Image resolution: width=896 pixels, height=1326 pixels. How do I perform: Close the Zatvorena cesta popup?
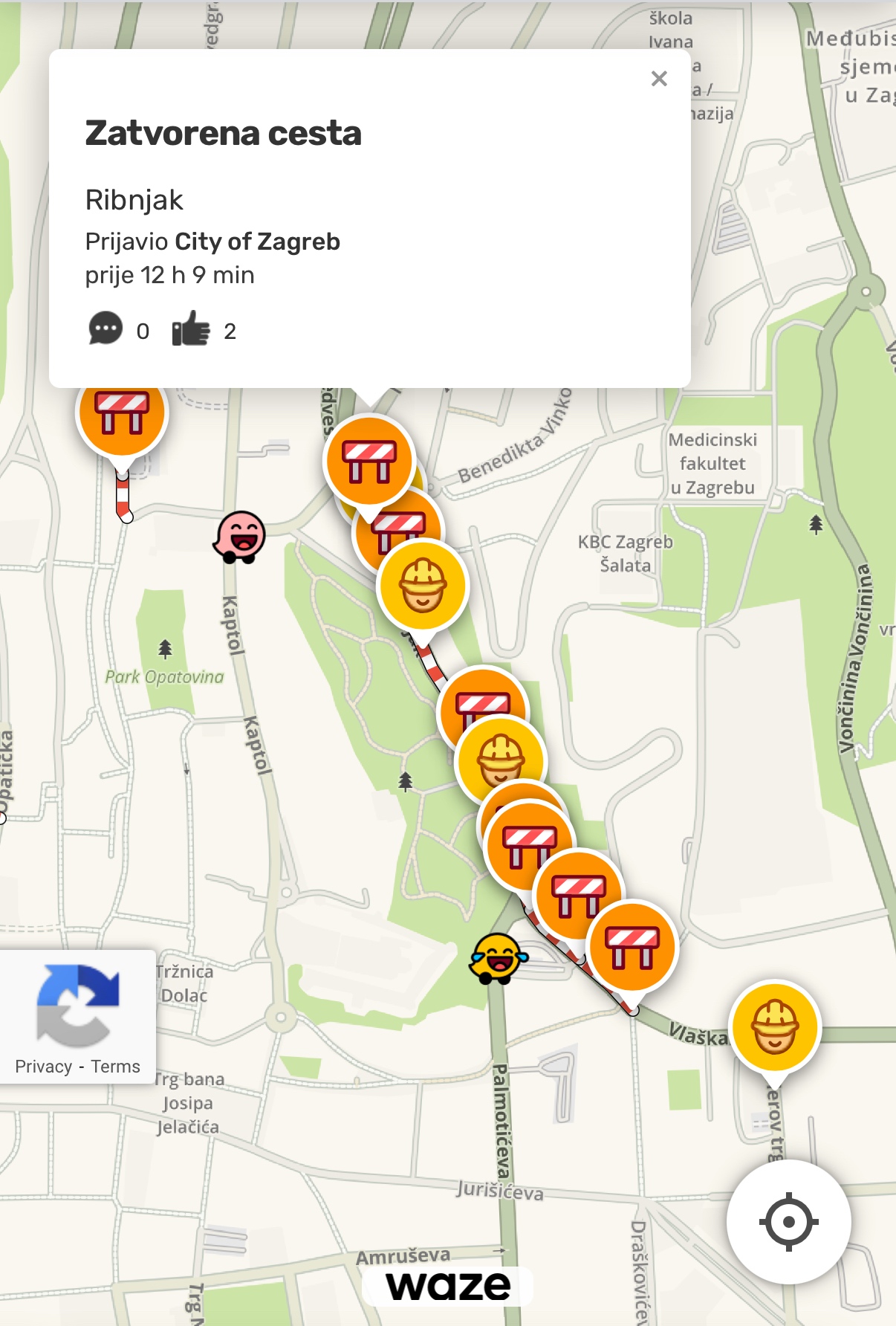(659, 79)
